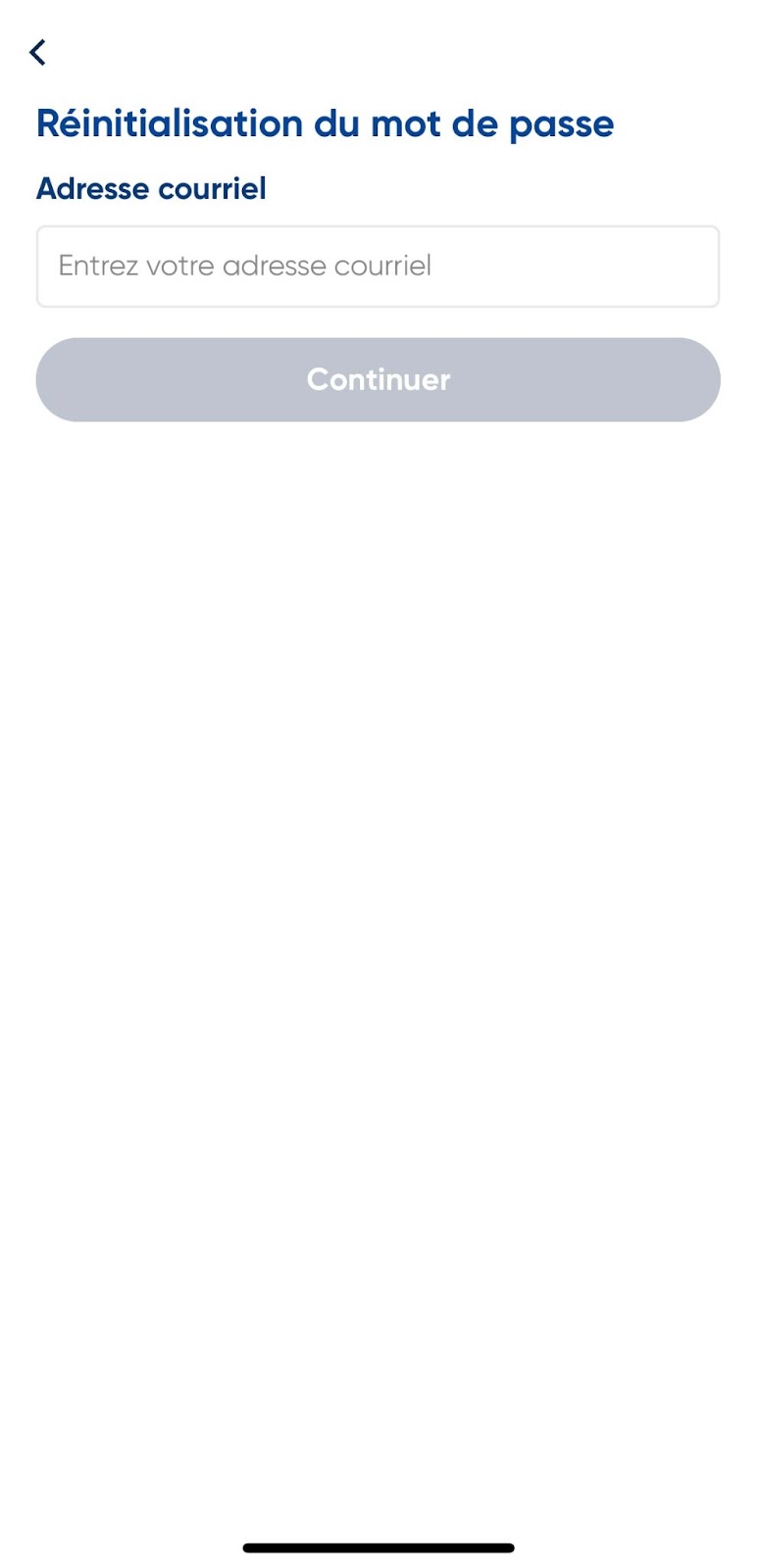The height and width of the screenshot is (1568, 759).
Task: Focus the Adresse courriel input field
Action: tap(378, 267)
